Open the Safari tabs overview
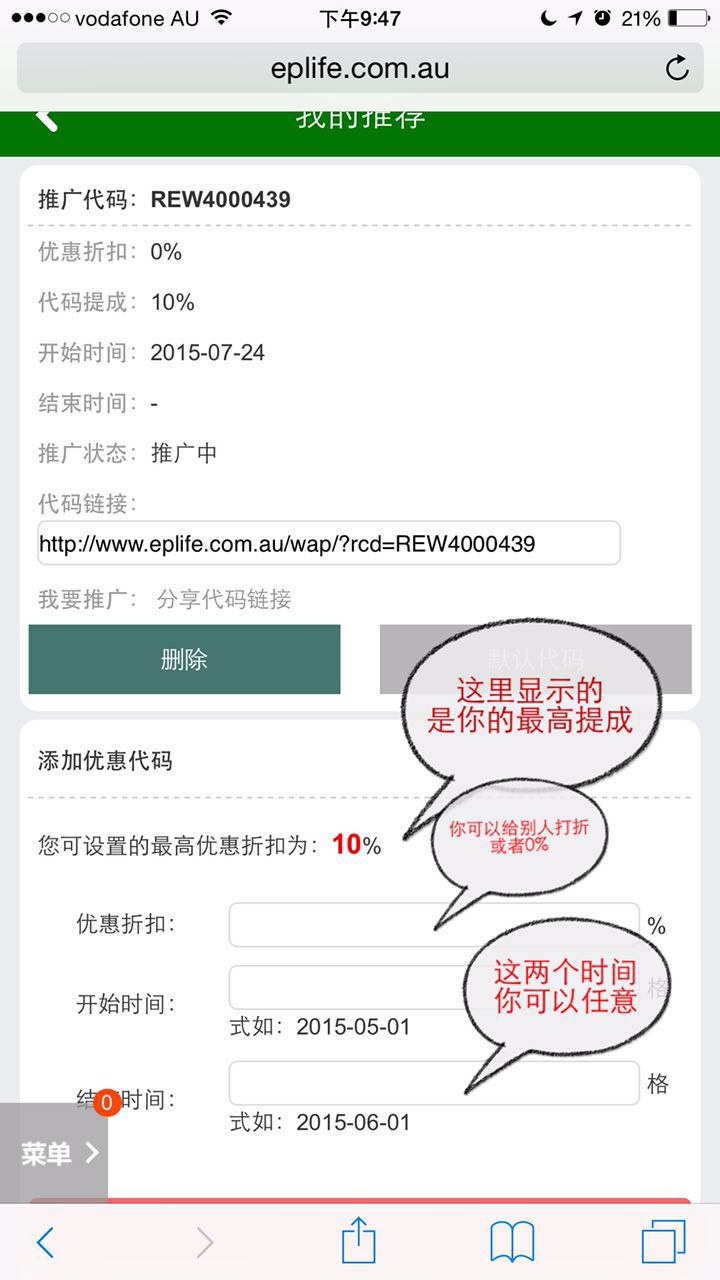 pos(663,1242)
